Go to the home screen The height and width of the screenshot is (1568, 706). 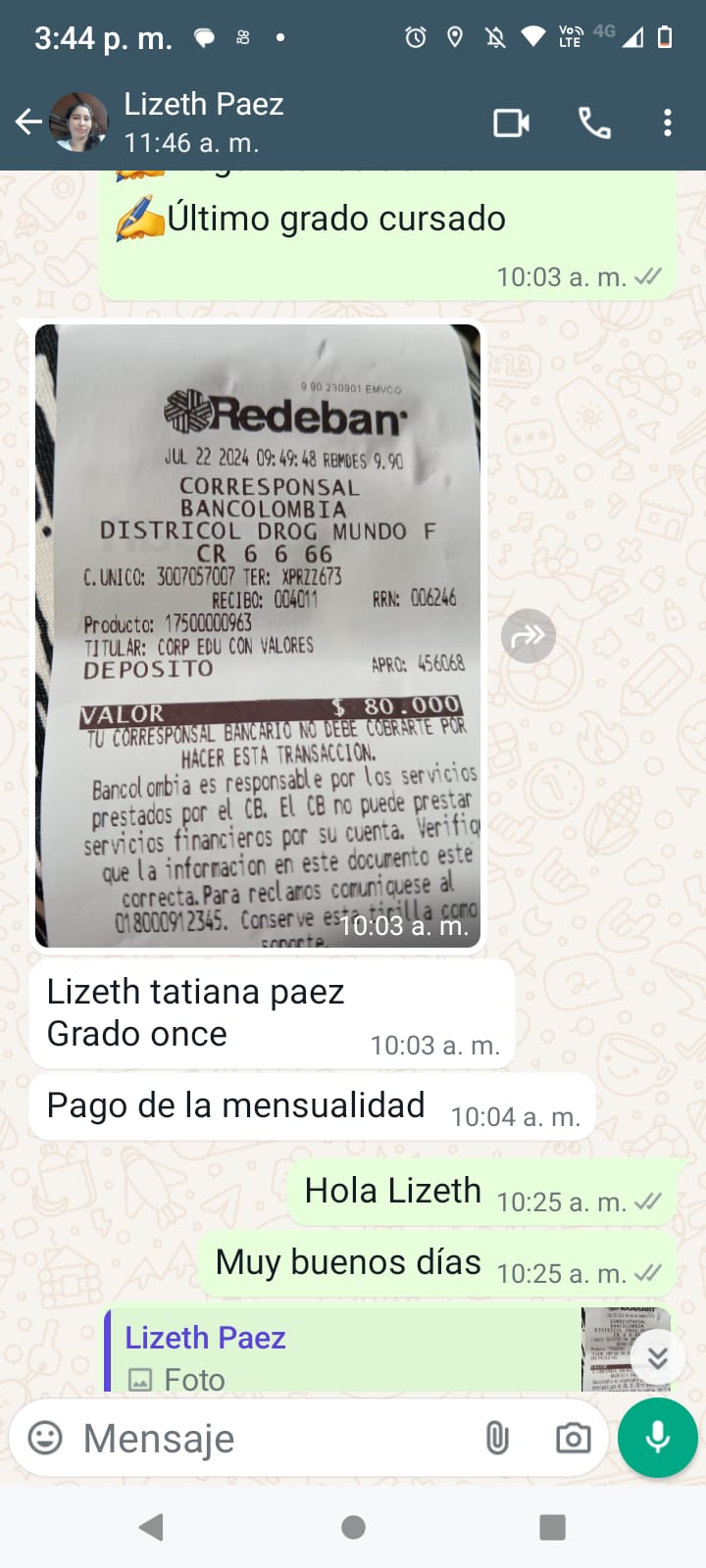point(353,1526)
